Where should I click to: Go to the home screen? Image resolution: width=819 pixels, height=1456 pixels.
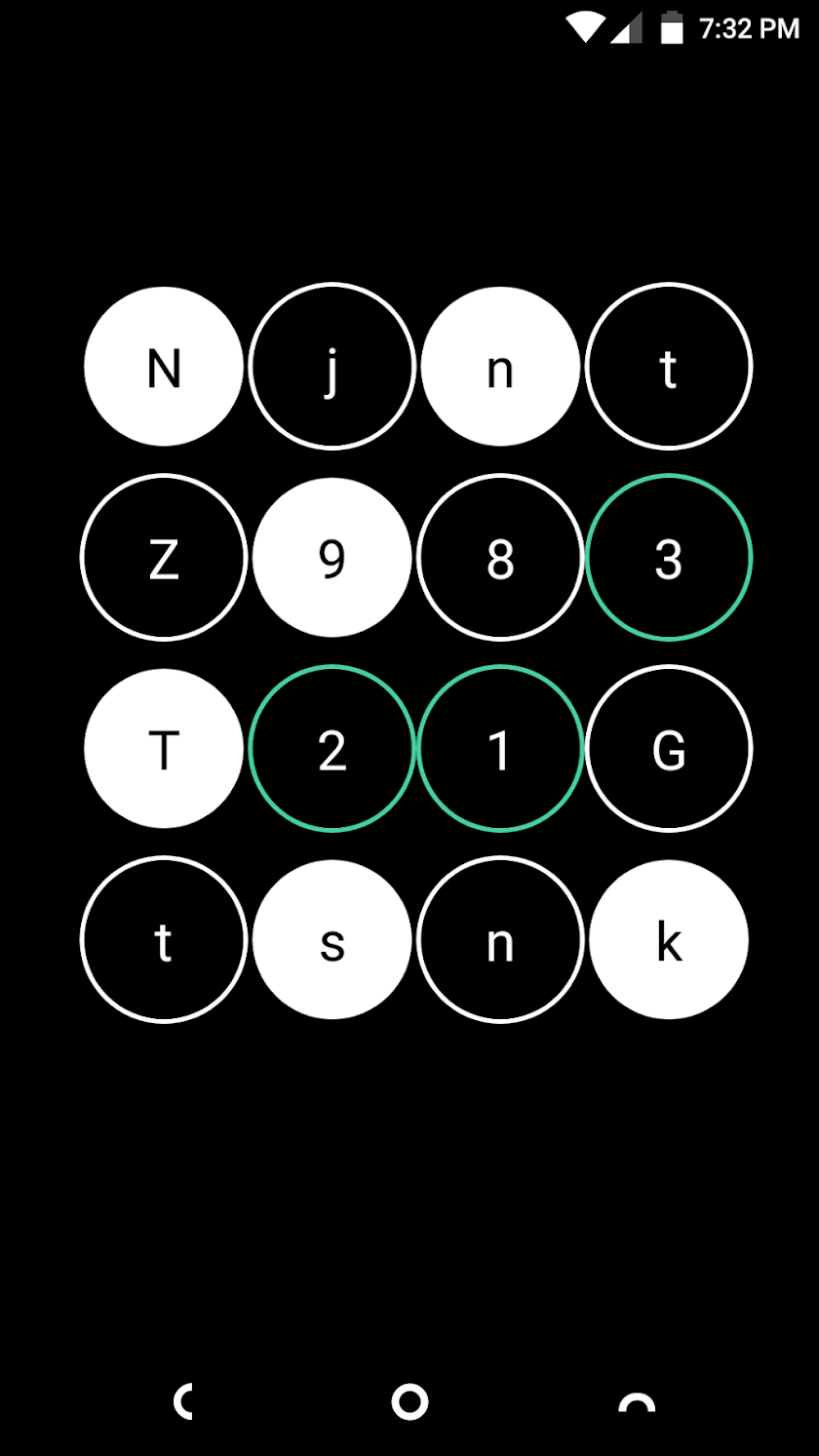coord(409,1401)
